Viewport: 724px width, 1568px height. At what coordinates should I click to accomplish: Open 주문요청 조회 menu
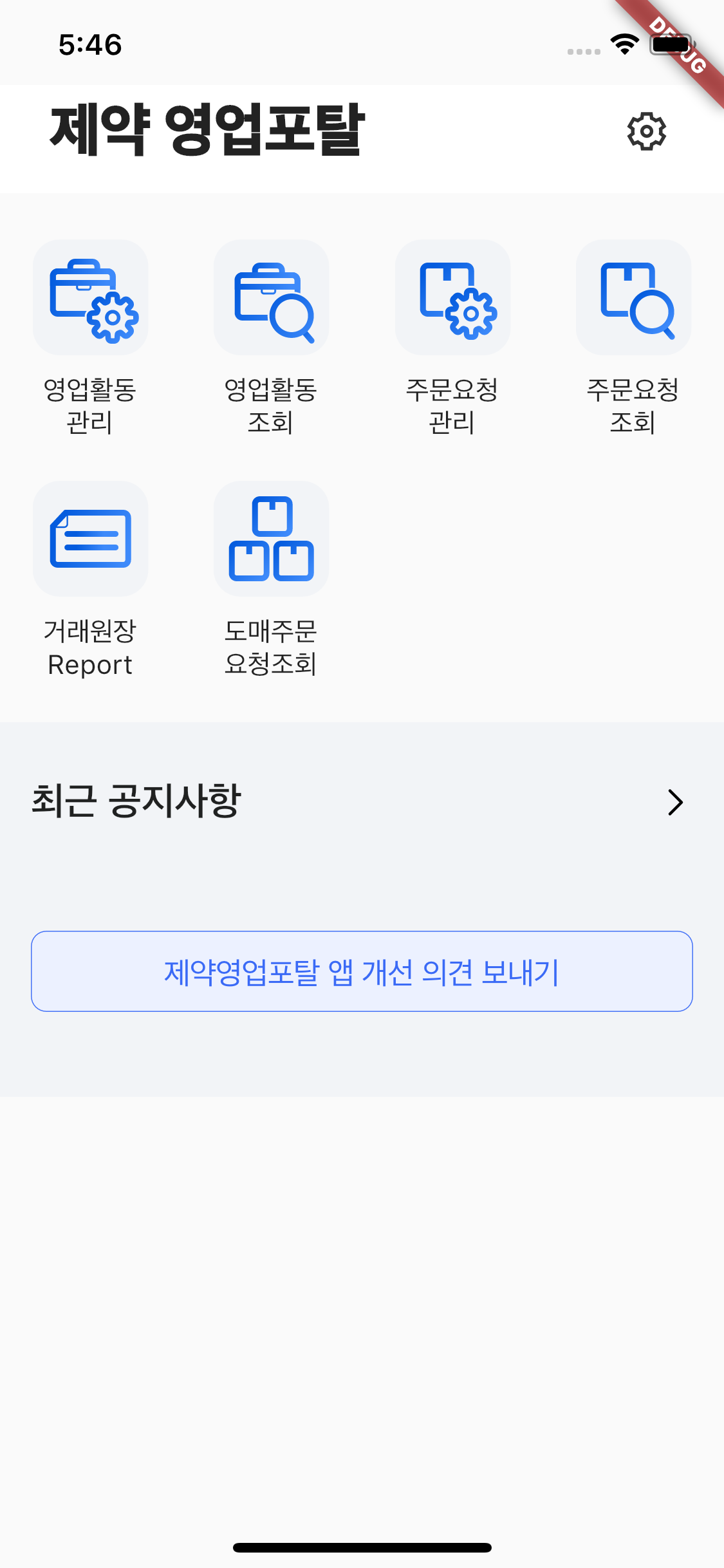(x=633, y=298)
